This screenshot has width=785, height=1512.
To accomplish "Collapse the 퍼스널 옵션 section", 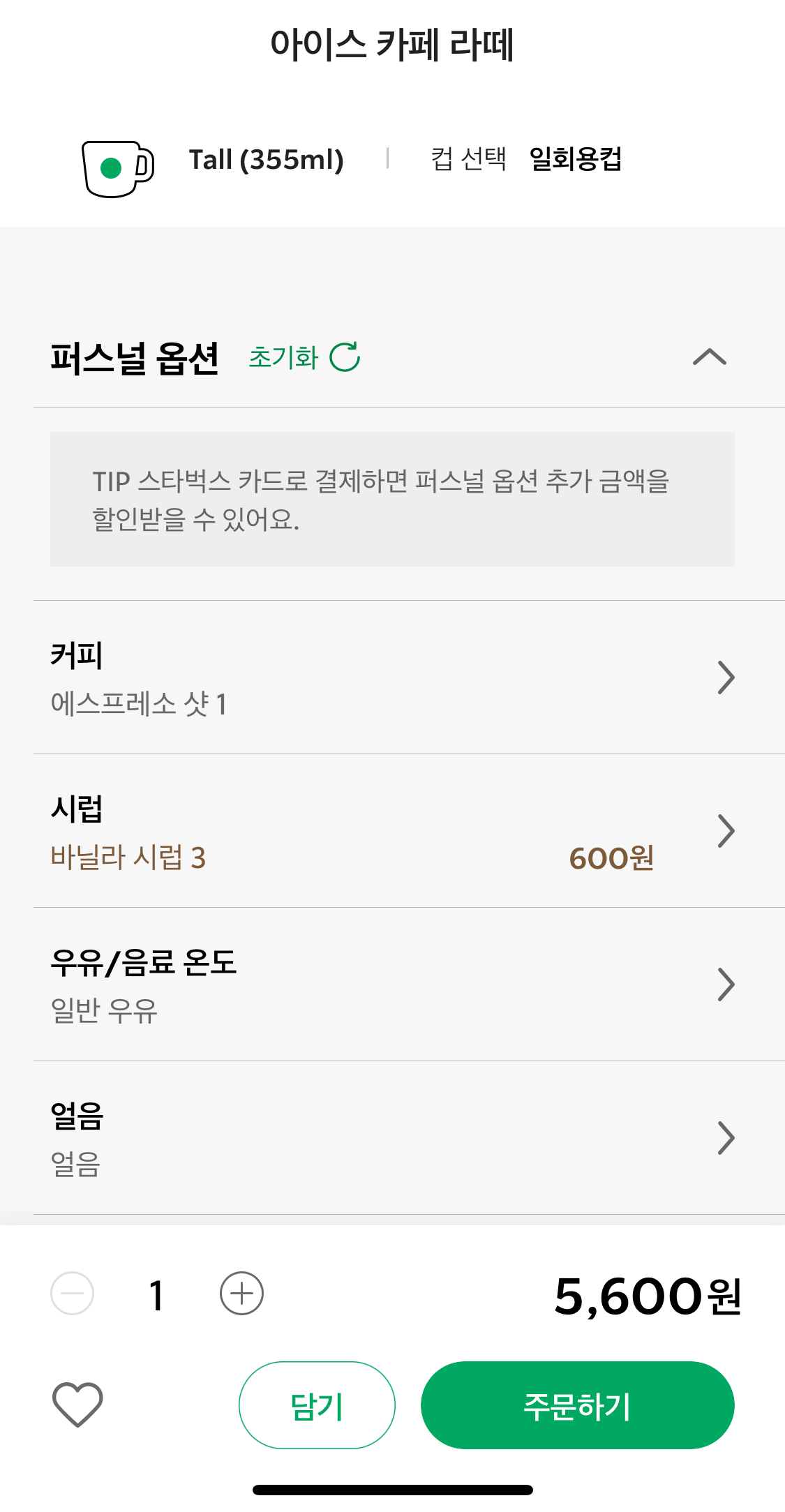I will point(710,357).
